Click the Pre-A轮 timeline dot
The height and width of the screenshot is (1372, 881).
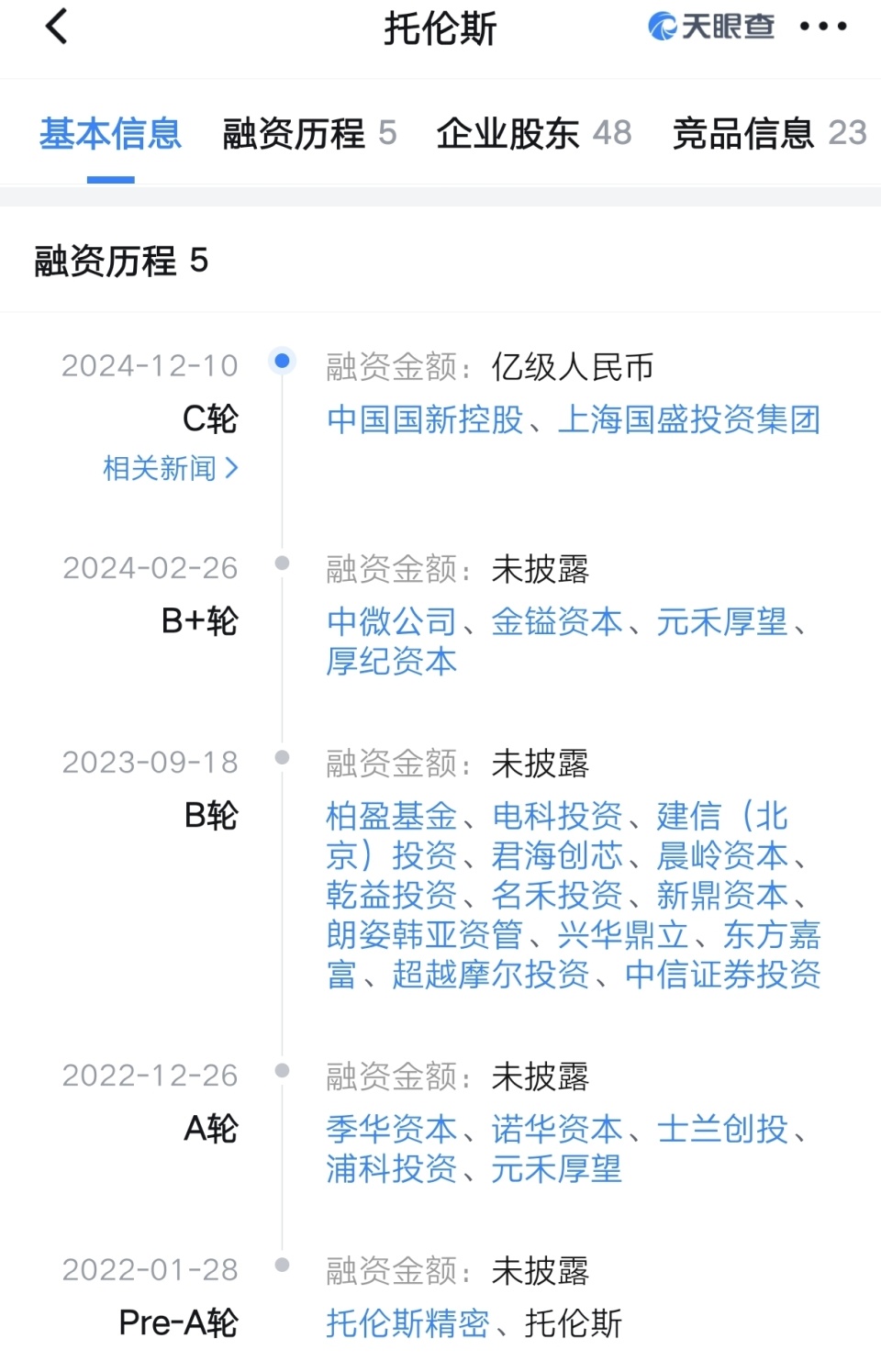tap(280, 1266)
